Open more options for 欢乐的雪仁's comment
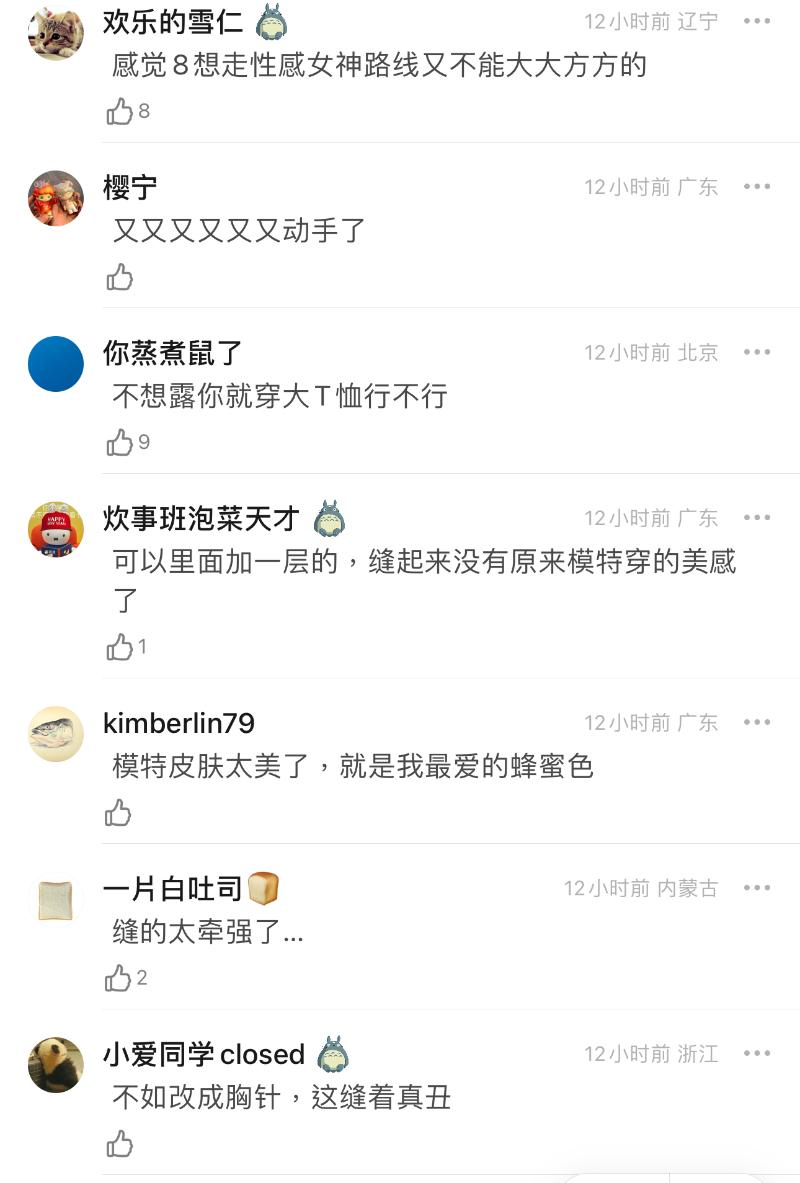The image size is (800, 1183). tap(757, 21)
